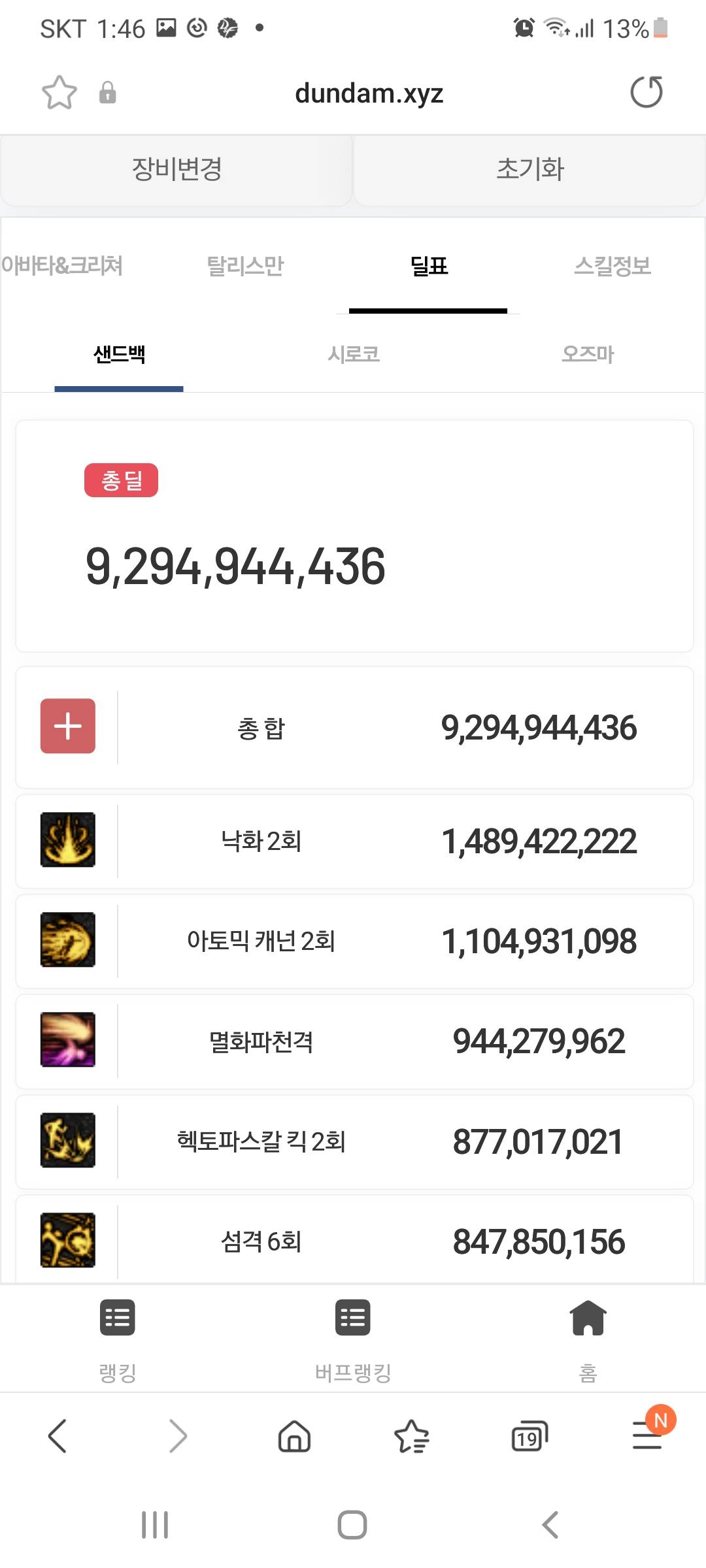Select the 딜표 tab
The width and height of the screenshot is (706, 1568).
[x=428, y=266]
